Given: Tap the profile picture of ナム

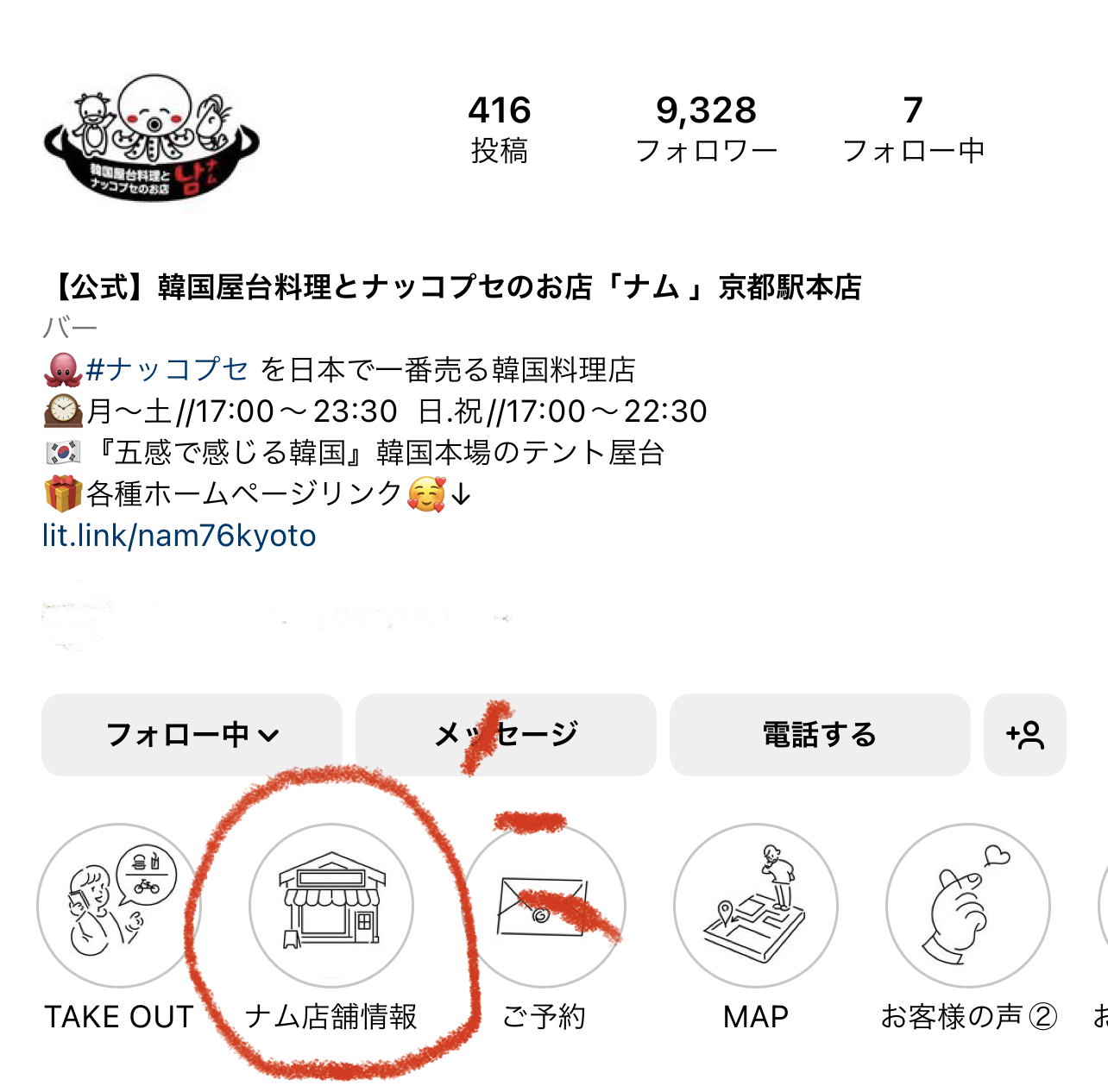Looking at the screenshot, I should click(152, 138).
